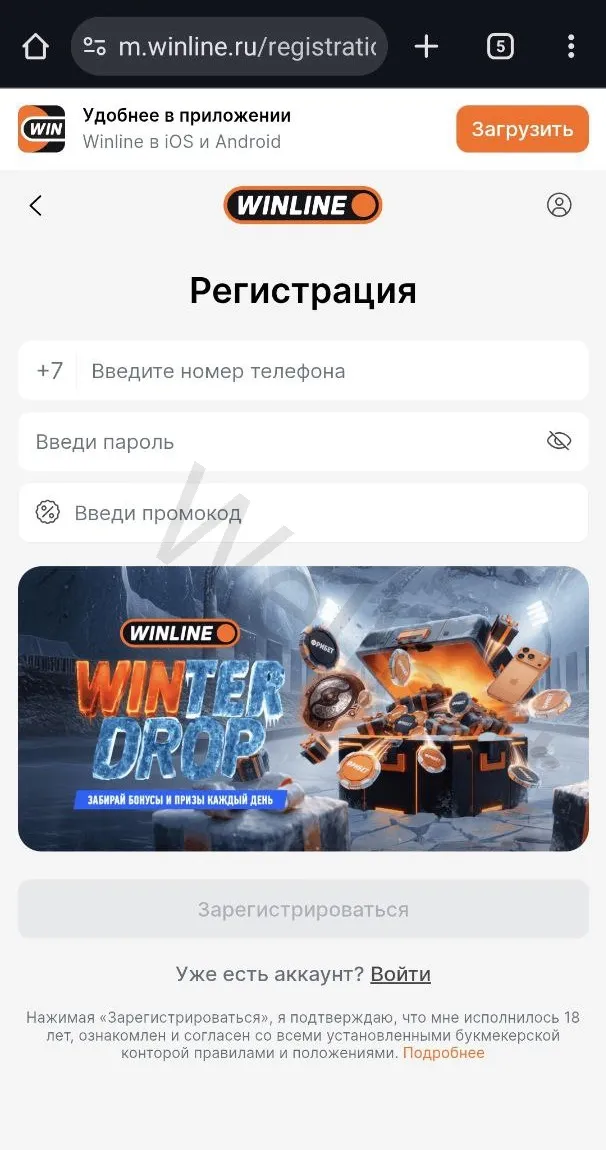Focus the phone number field
Viewport: 606px width, 1150px height.
coord(330,371)
